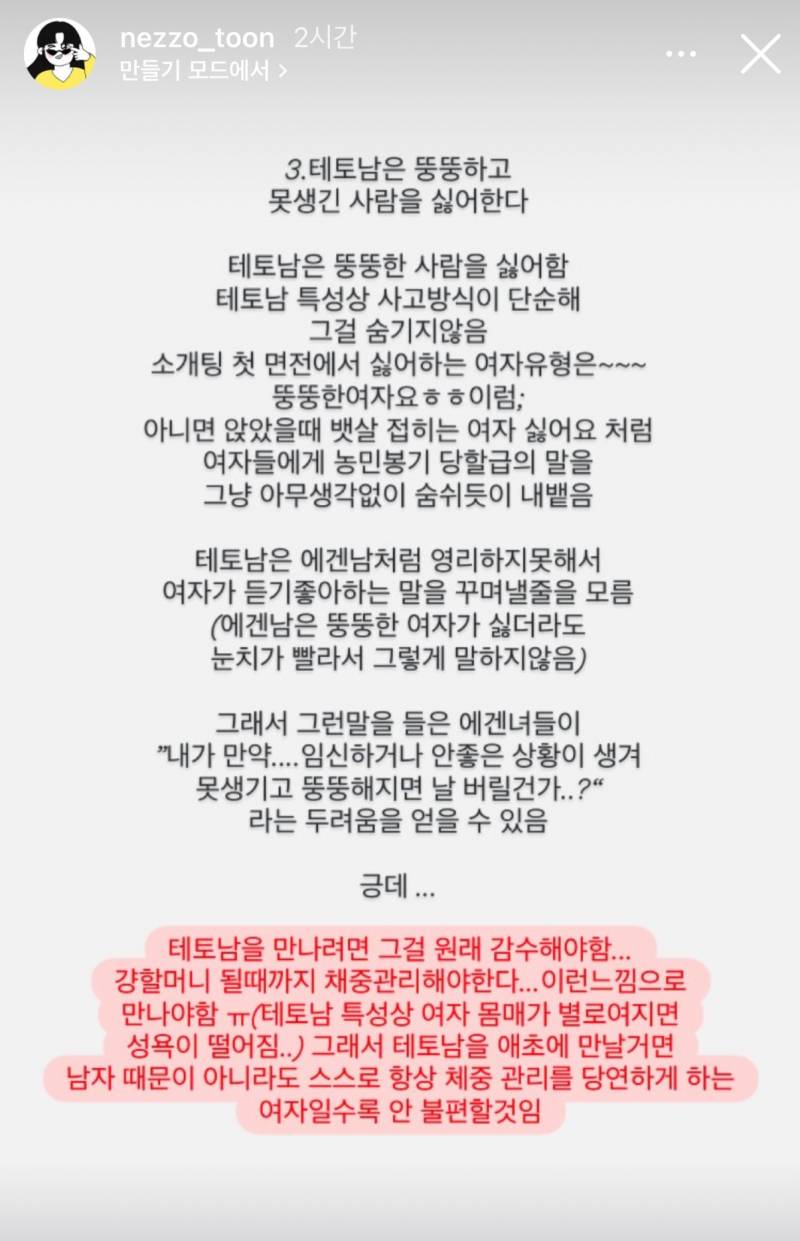Close the story viewer
Image resolution: width=800 pixels, height=1241 pixels.
pos(760,53)
